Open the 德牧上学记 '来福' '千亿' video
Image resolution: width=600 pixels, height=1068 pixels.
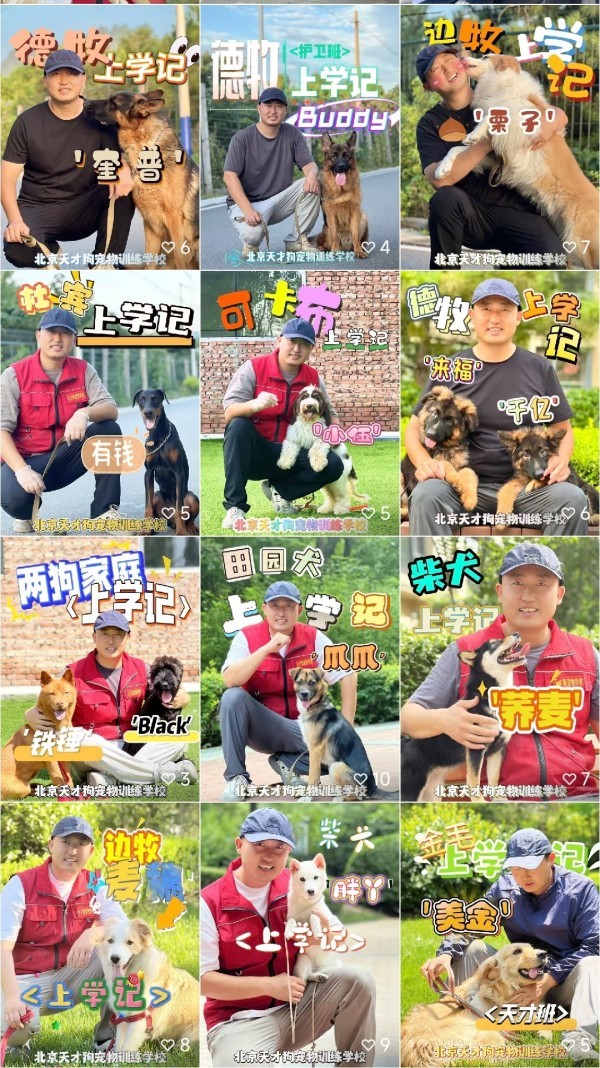(x=501, y=403)
